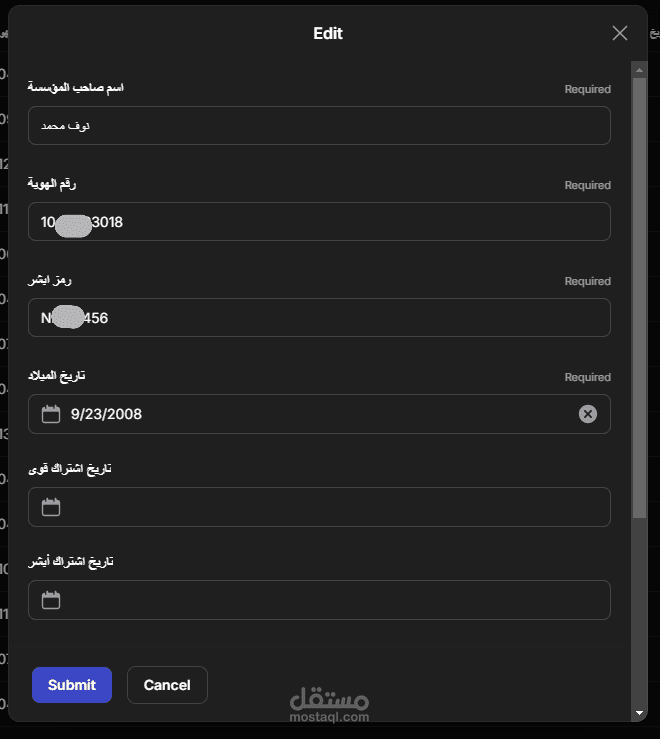660x739 pixels.
Task: Cancel editing the record
Action: click(x=167, y=685)
